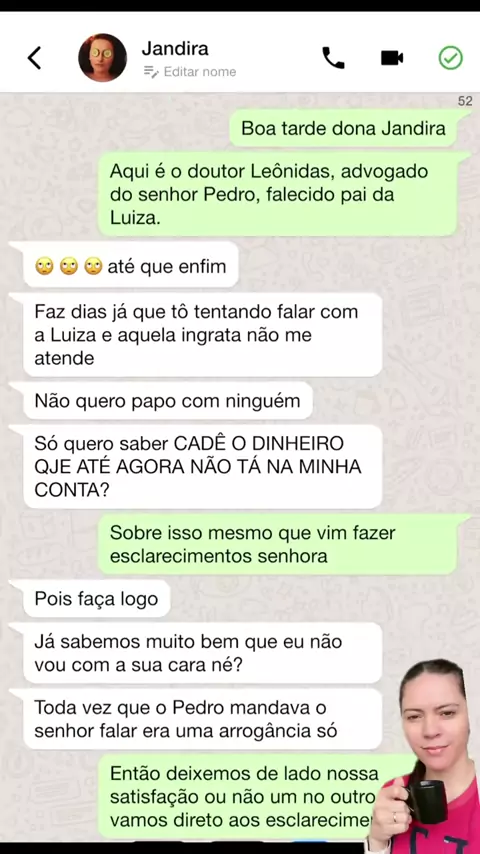
Task: Open Jandira's profile picture
Action: pos(102,58)
